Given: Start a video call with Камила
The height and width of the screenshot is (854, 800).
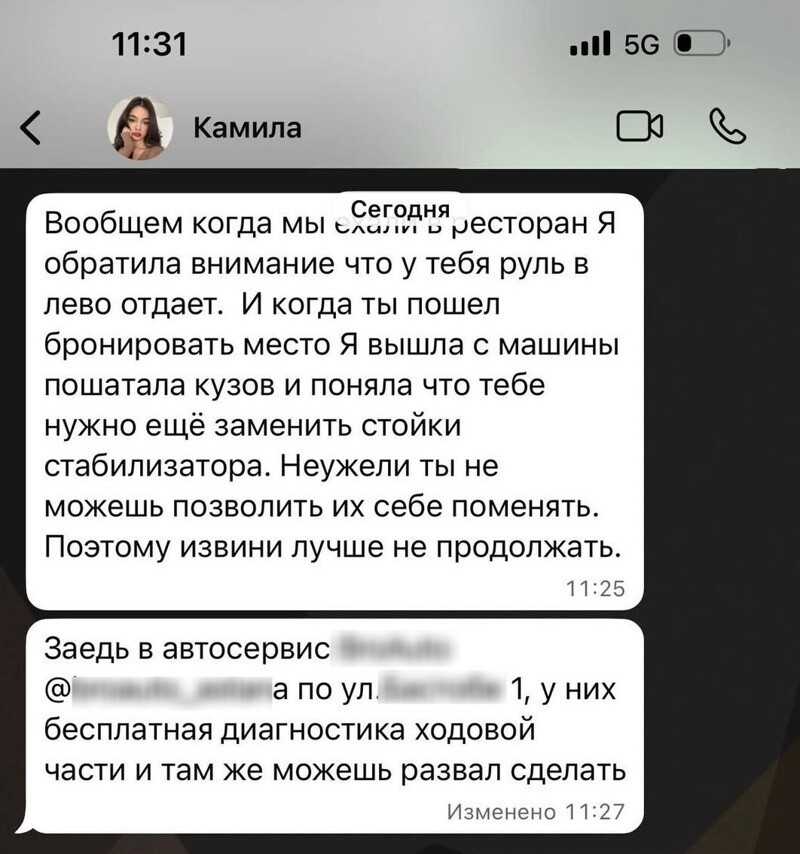Looking at the screenshot, I should click(x=640, y=126).
